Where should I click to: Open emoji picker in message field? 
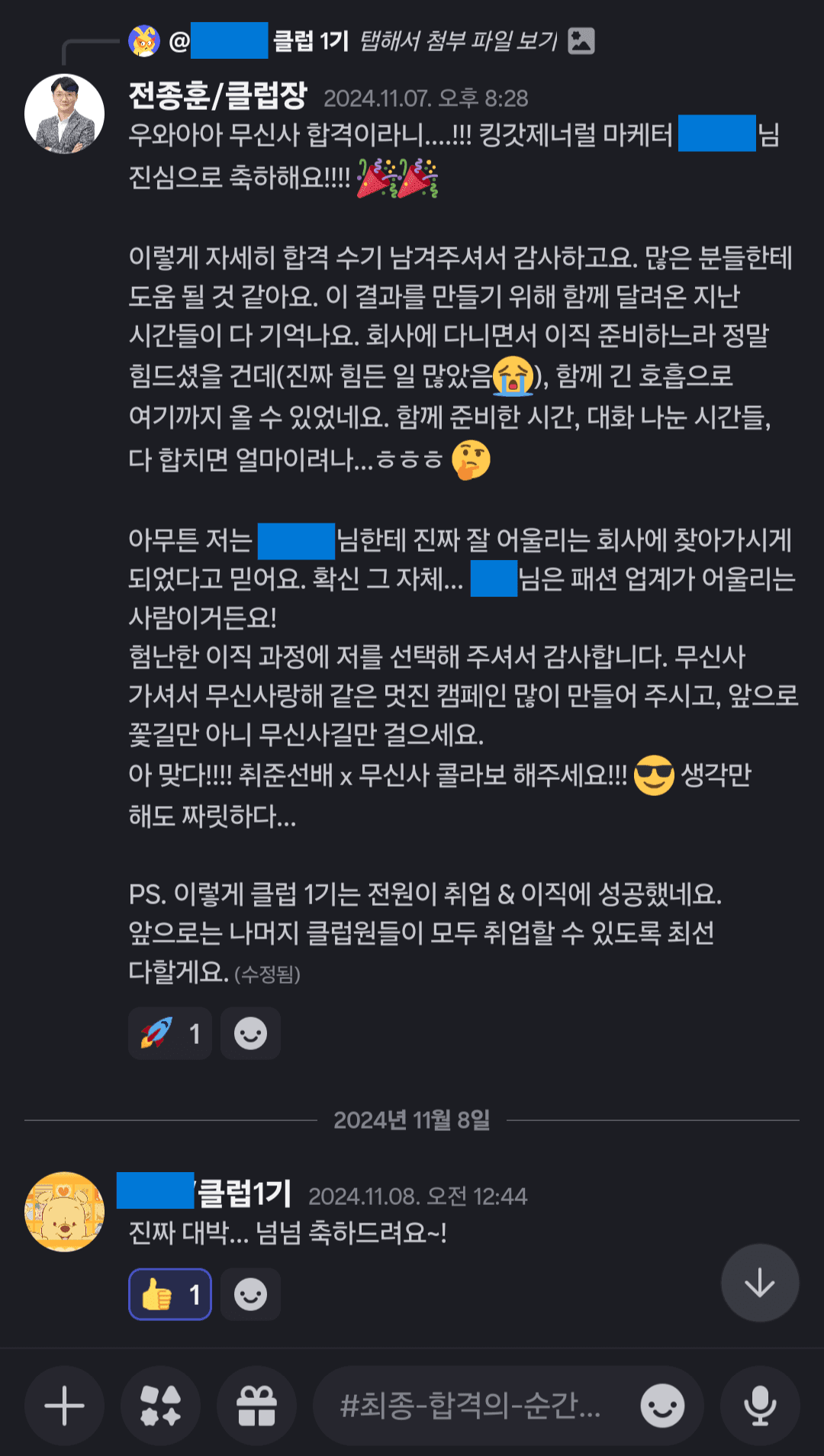point(662,1406)
